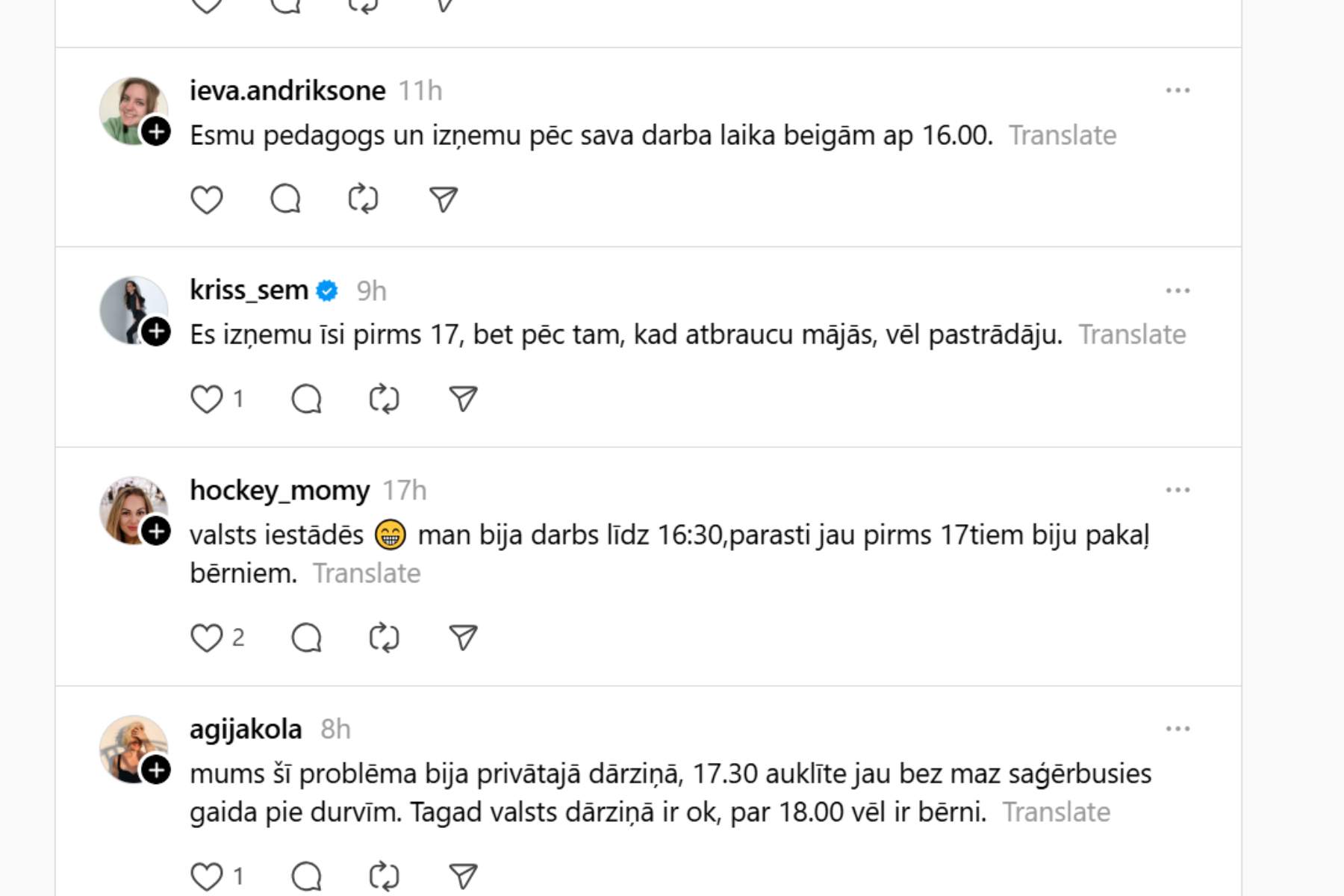The image size is (1344, 896).
Task: Share hockey_momy's comment
Action: 463,638
